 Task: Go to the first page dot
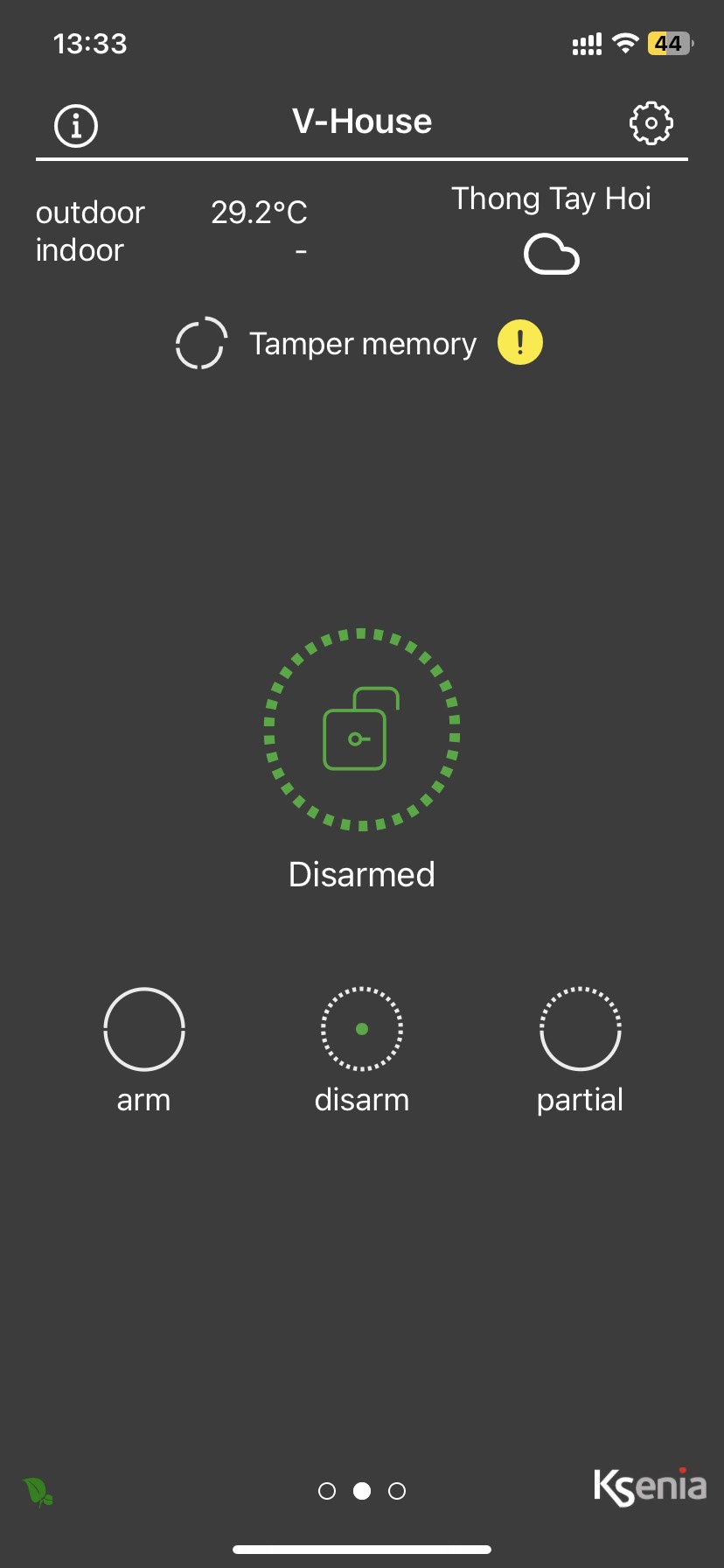click(327, 1491)
